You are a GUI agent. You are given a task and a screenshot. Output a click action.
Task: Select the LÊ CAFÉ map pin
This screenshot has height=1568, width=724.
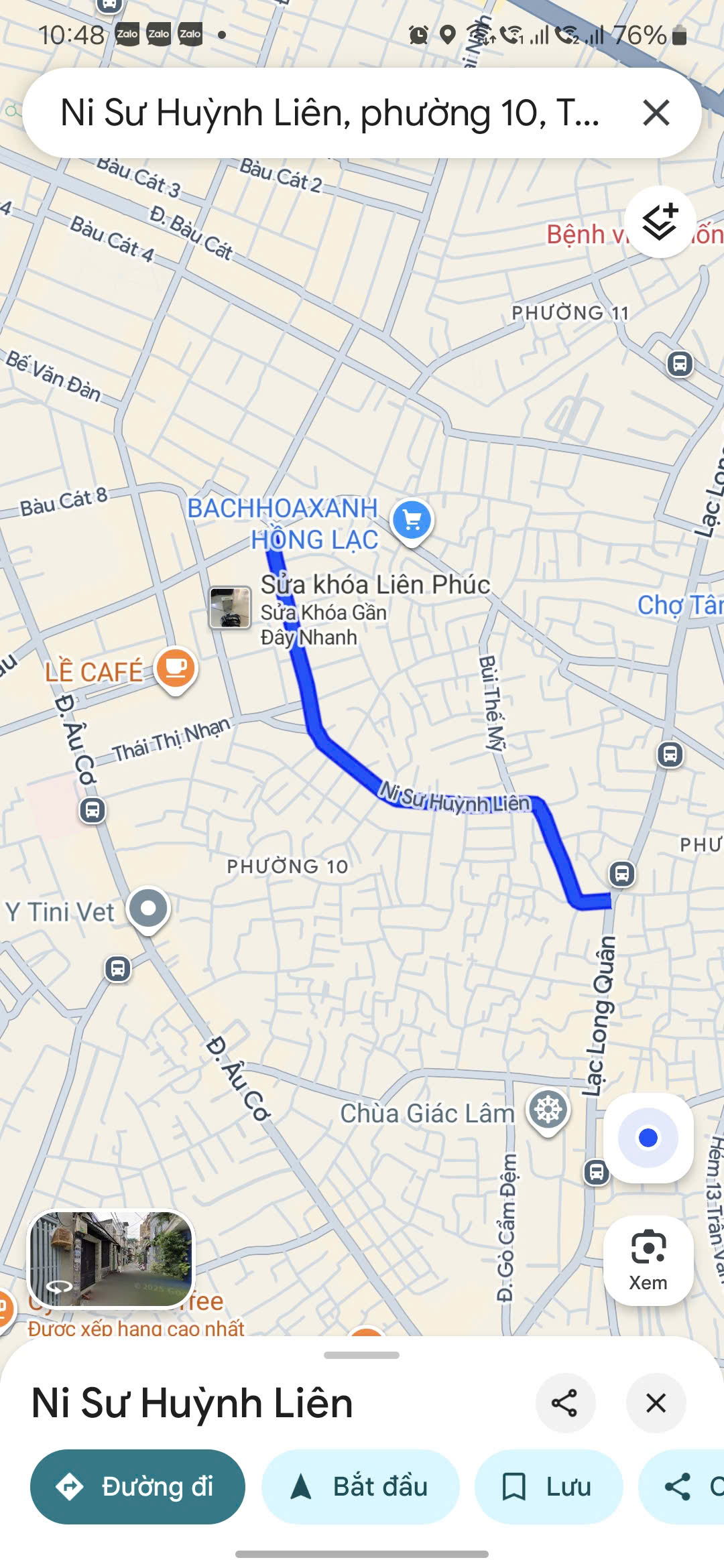pyautogui.click(x=176, y=669)
